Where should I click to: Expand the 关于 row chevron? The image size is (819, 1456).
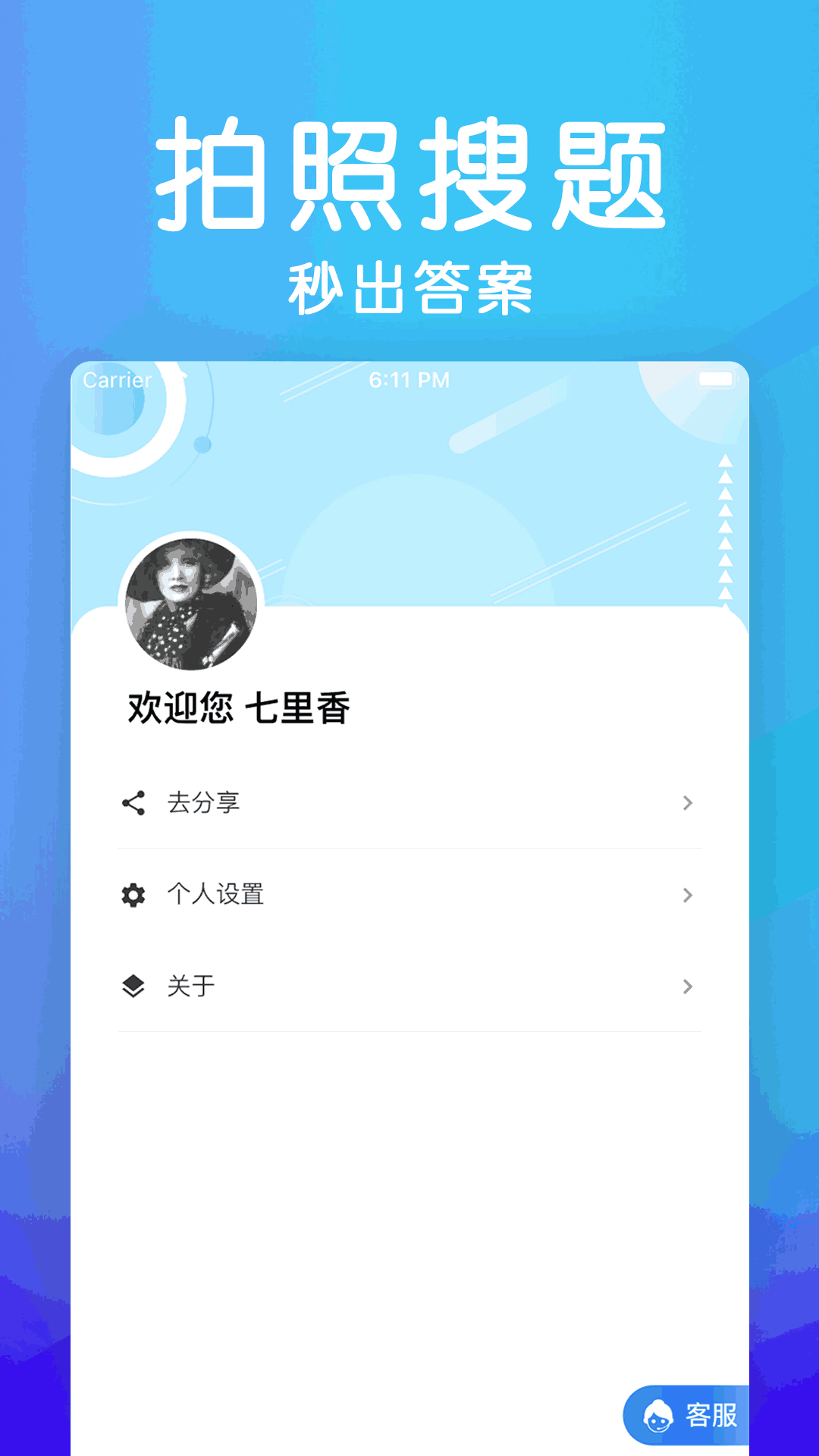point(687,986)
